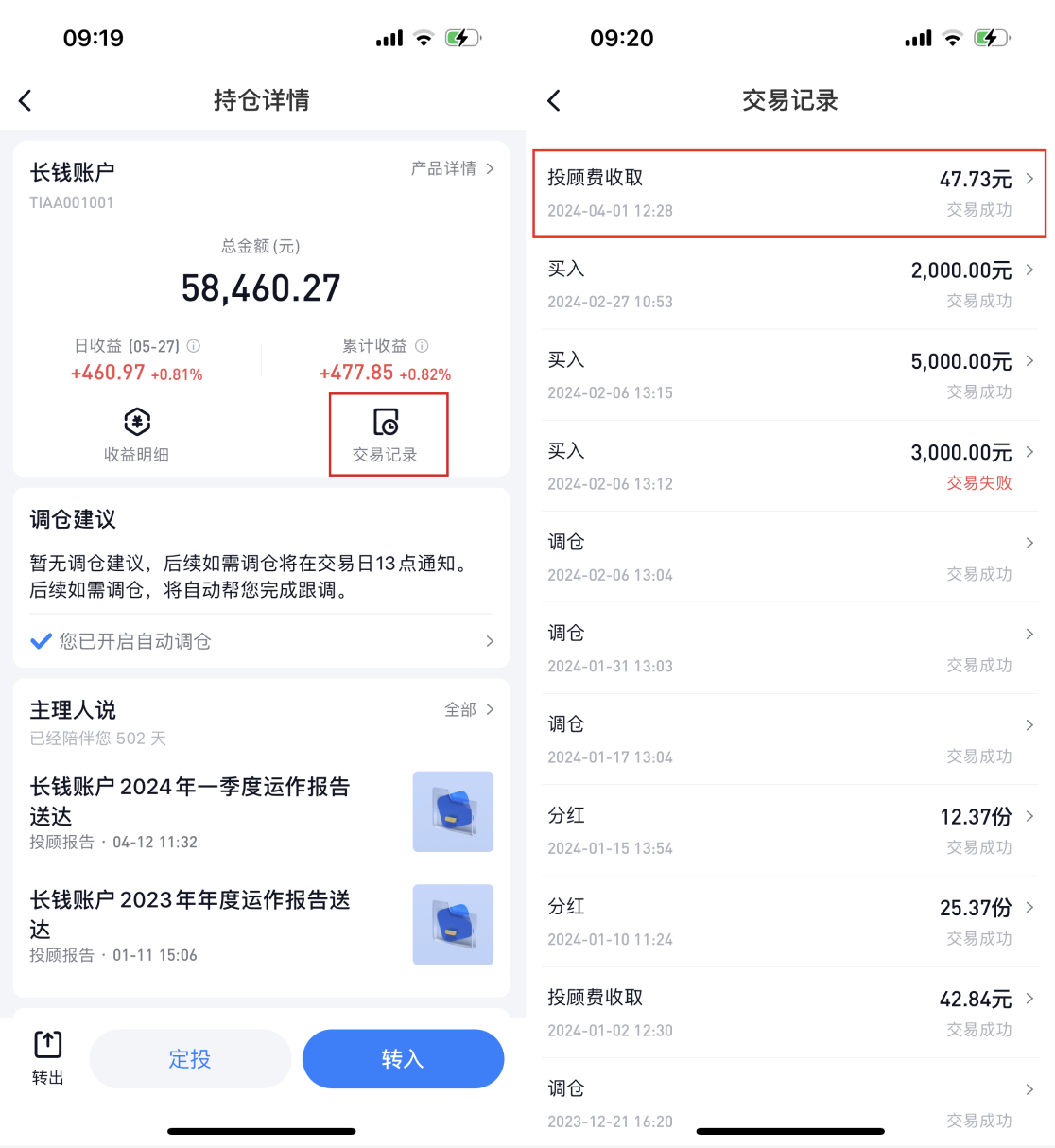1055x1148 pixels.
Task: Open the 您已开启自动调仓 setting row
Action: point(261,641)
